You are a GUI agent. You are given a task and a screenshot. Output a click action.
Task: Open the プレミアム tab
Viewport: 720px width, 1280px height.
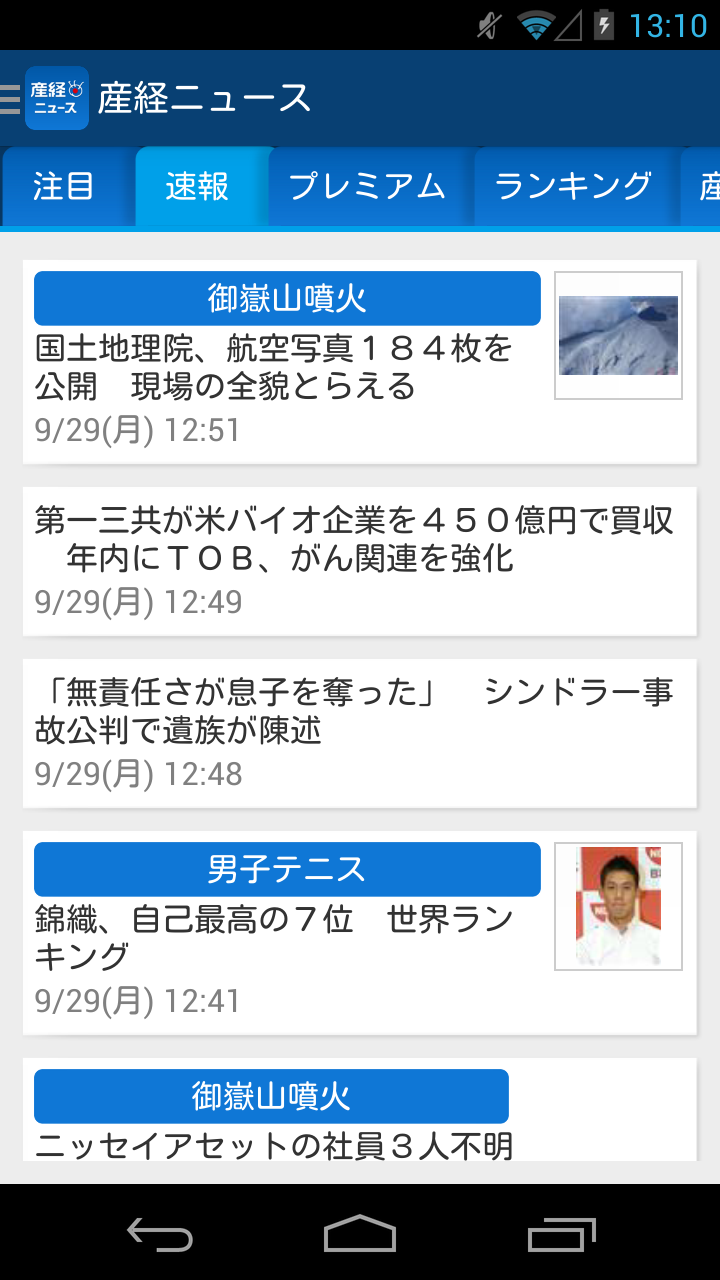(x=367, y=186)
